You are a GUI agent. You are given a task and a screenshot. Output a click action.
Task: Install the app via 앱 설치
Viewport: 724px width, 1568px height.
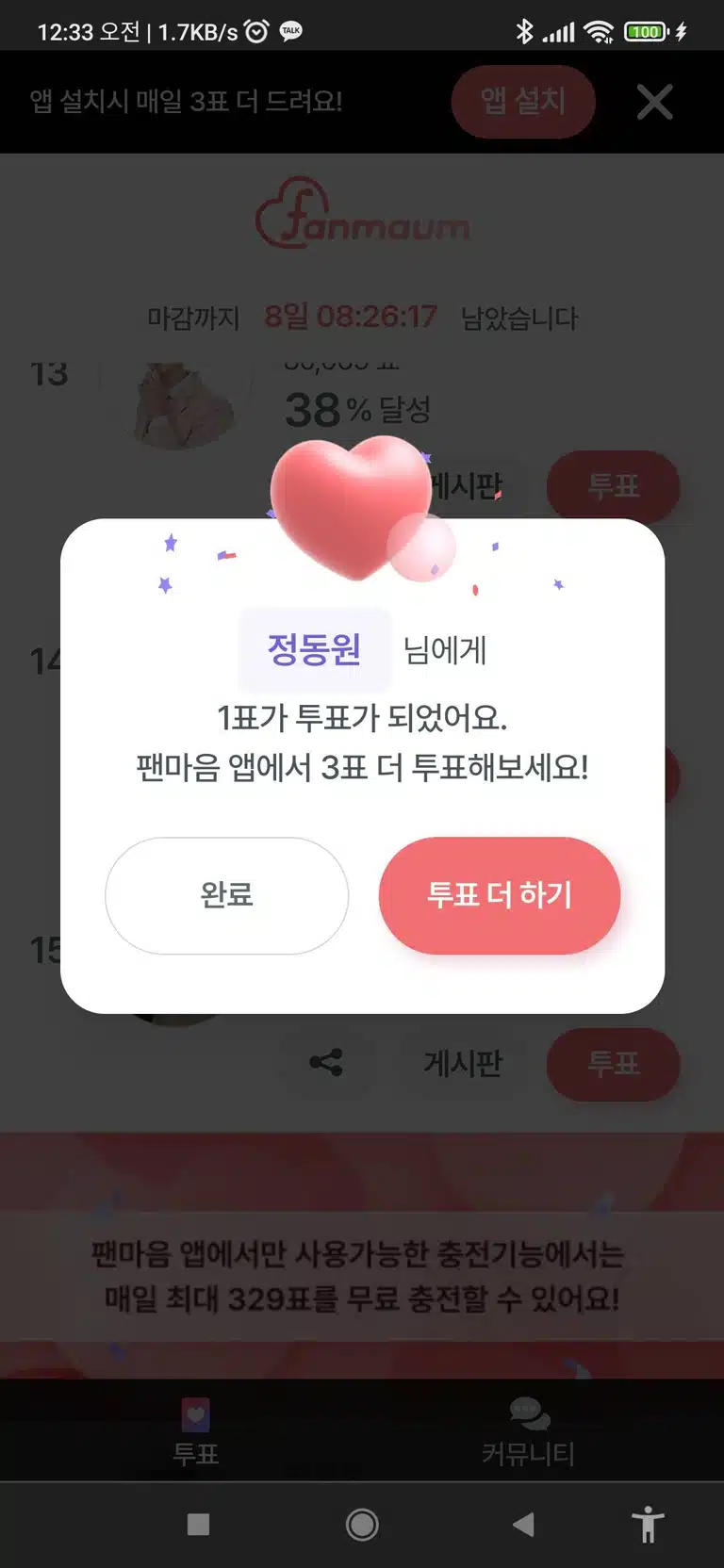tap(523, 102)
